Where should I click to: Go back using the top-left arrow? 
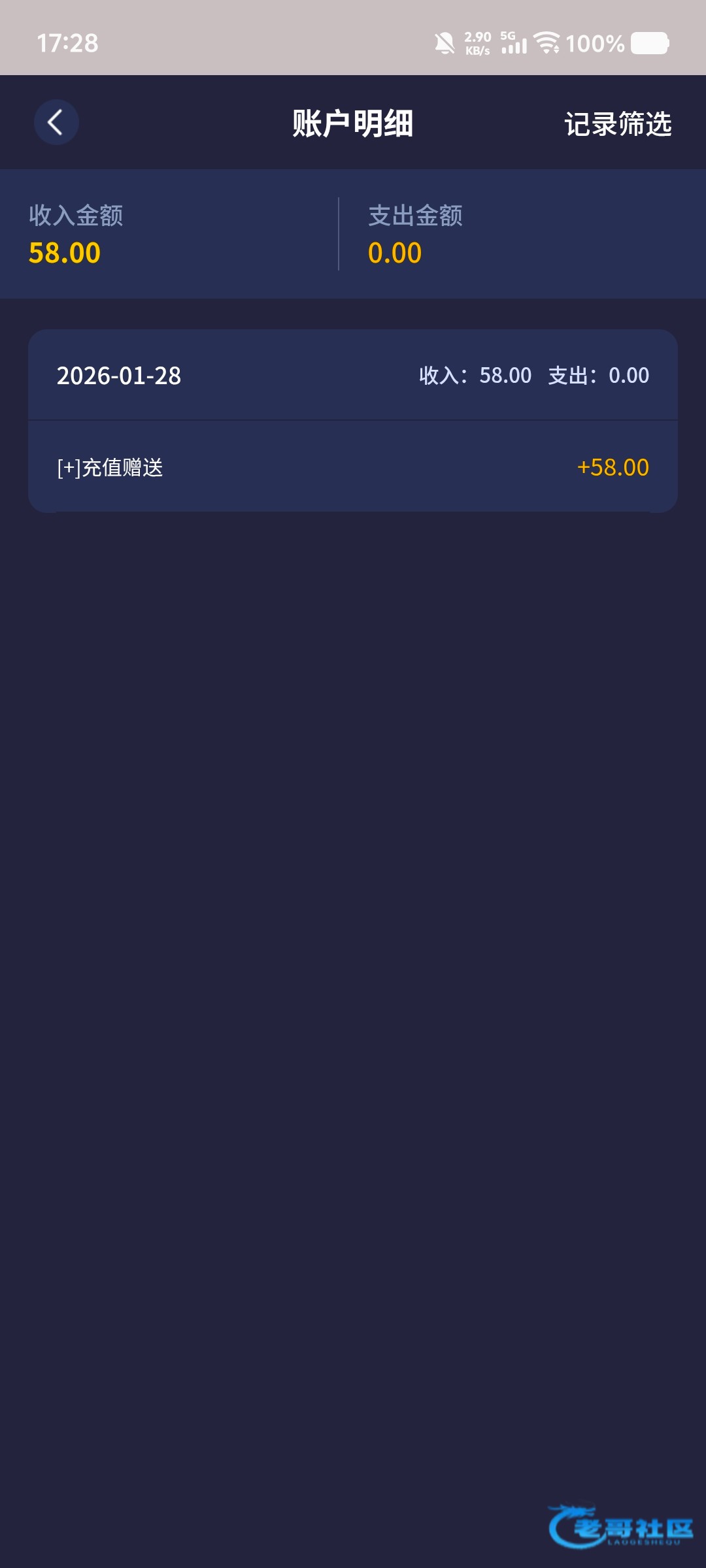56,122
